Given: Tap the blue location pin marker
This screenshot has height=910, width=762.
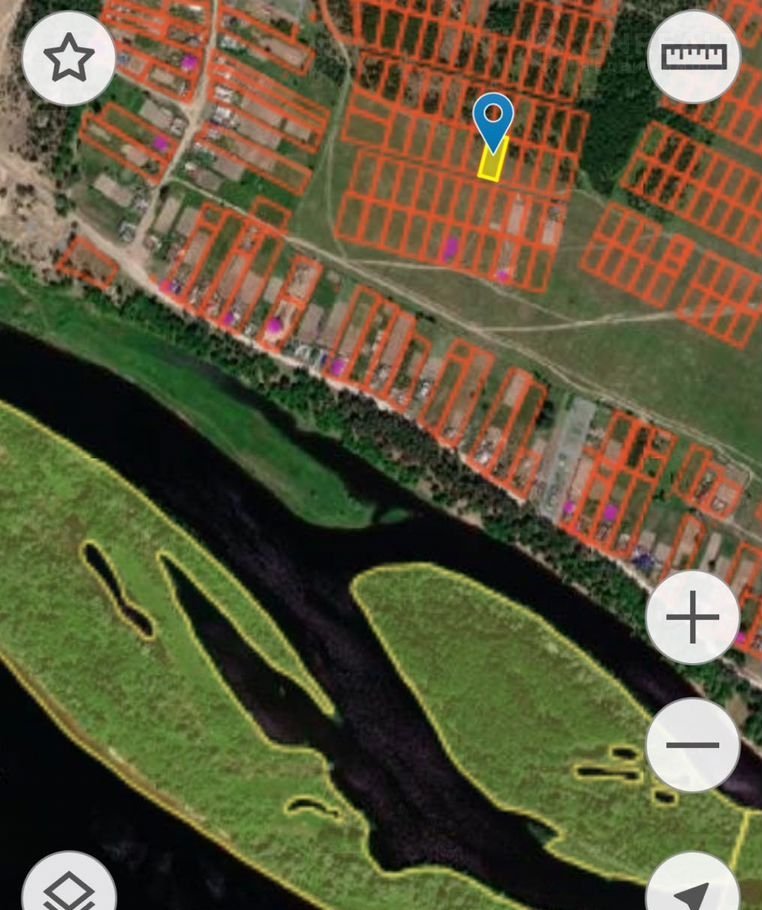Looking at the screenshot, I should click(493, 121).
